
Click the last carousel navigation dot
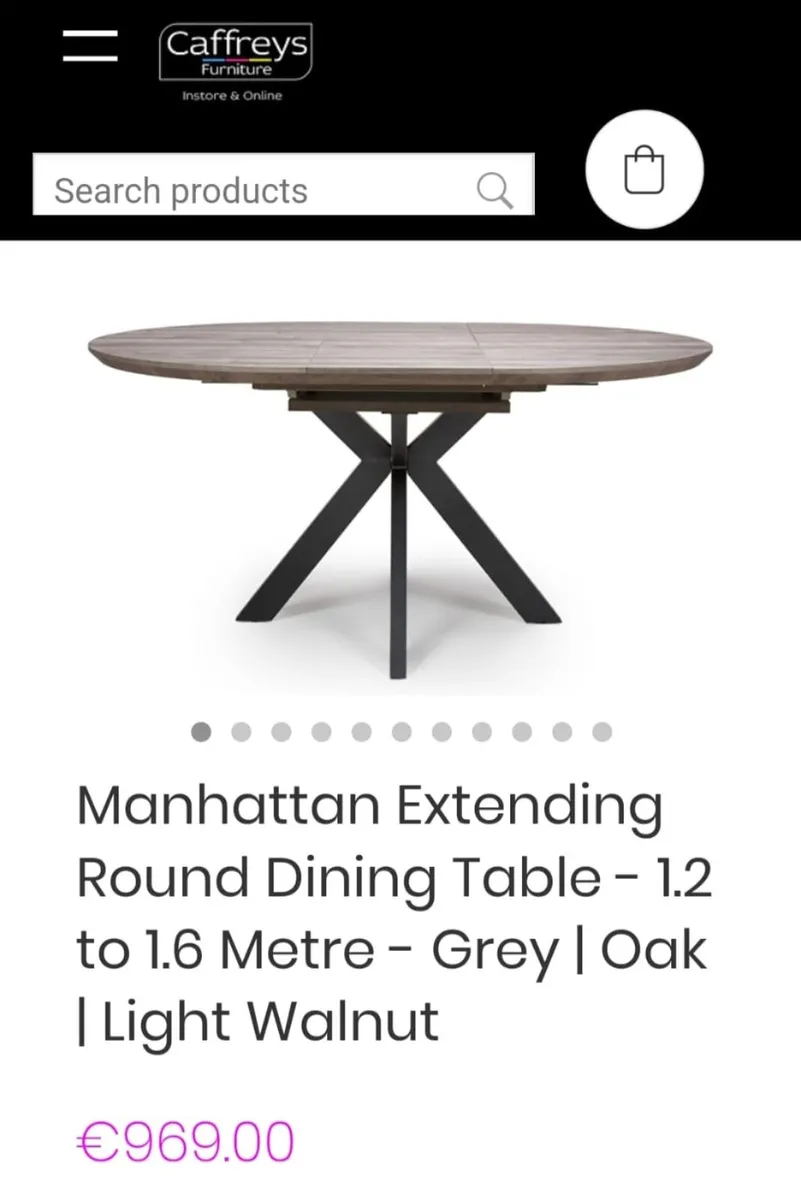point(601,732)
